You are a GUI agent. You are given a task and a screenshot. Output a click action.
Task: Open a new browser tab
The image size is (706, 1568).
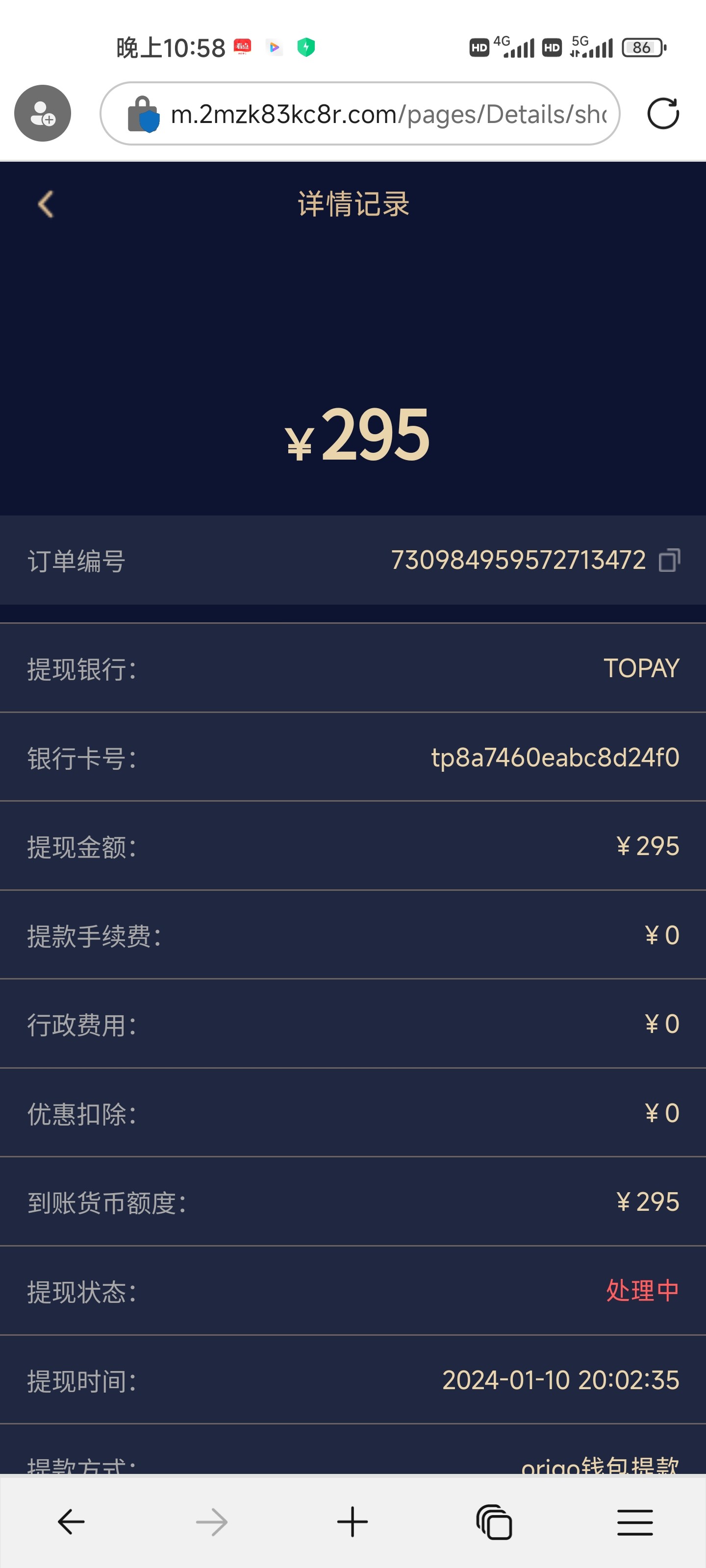[x=352, y=1522]
